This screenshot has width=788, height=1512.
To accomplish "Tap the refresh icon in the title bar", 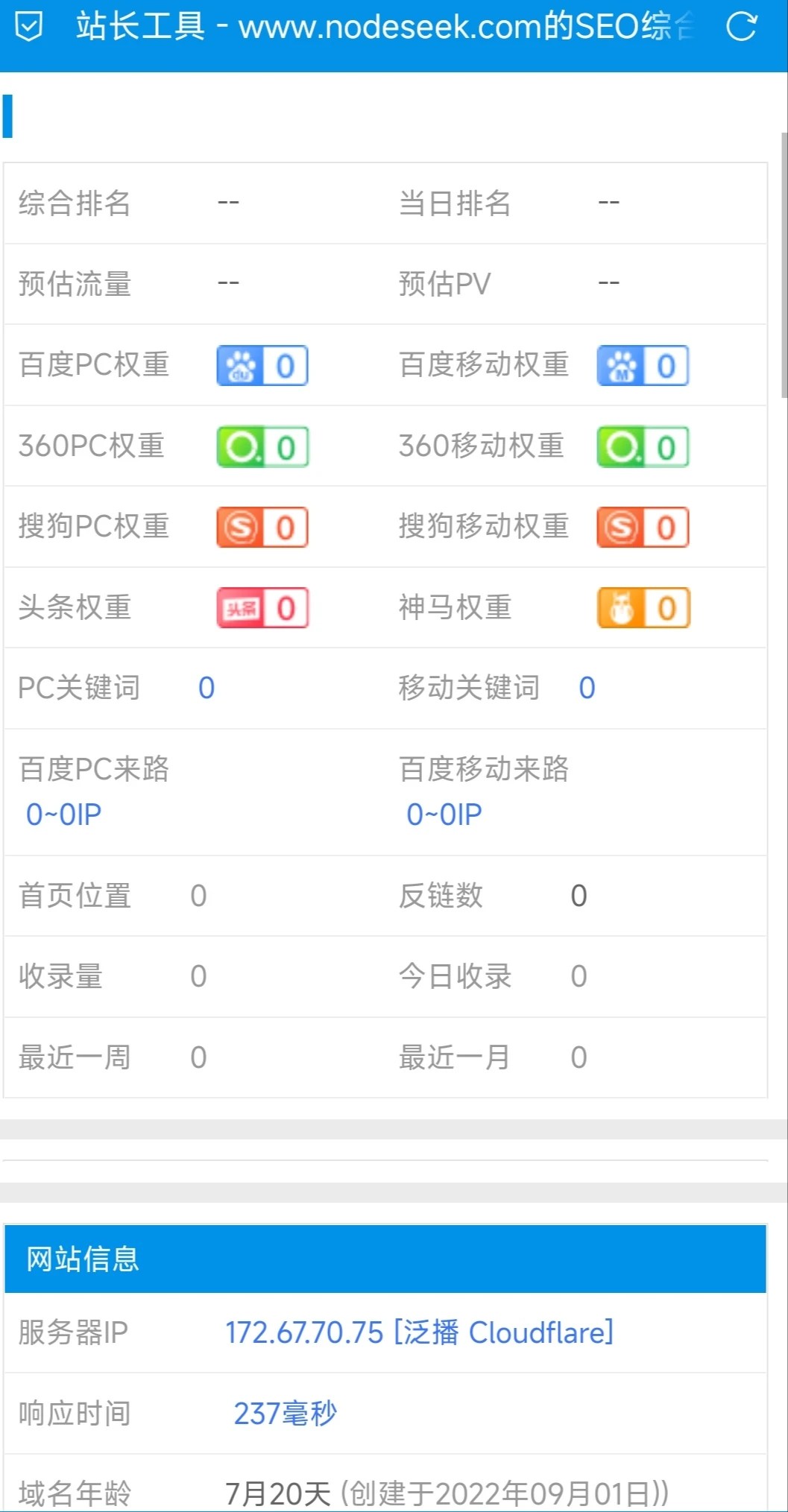I will click(x=740, y=27).
